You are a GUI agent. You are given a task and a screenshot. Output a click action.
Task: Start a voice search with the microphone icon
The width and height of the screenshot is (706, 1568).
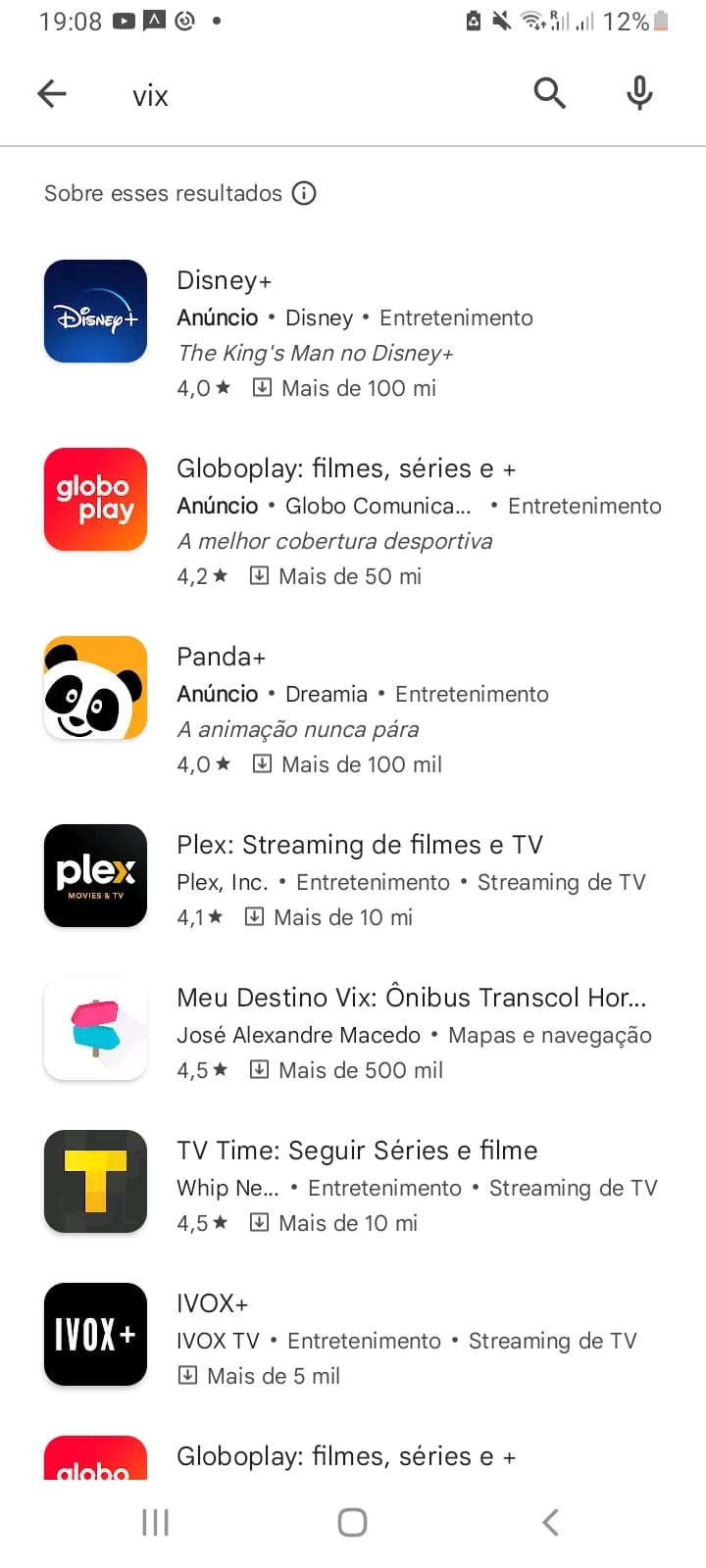tap(638, 93)
